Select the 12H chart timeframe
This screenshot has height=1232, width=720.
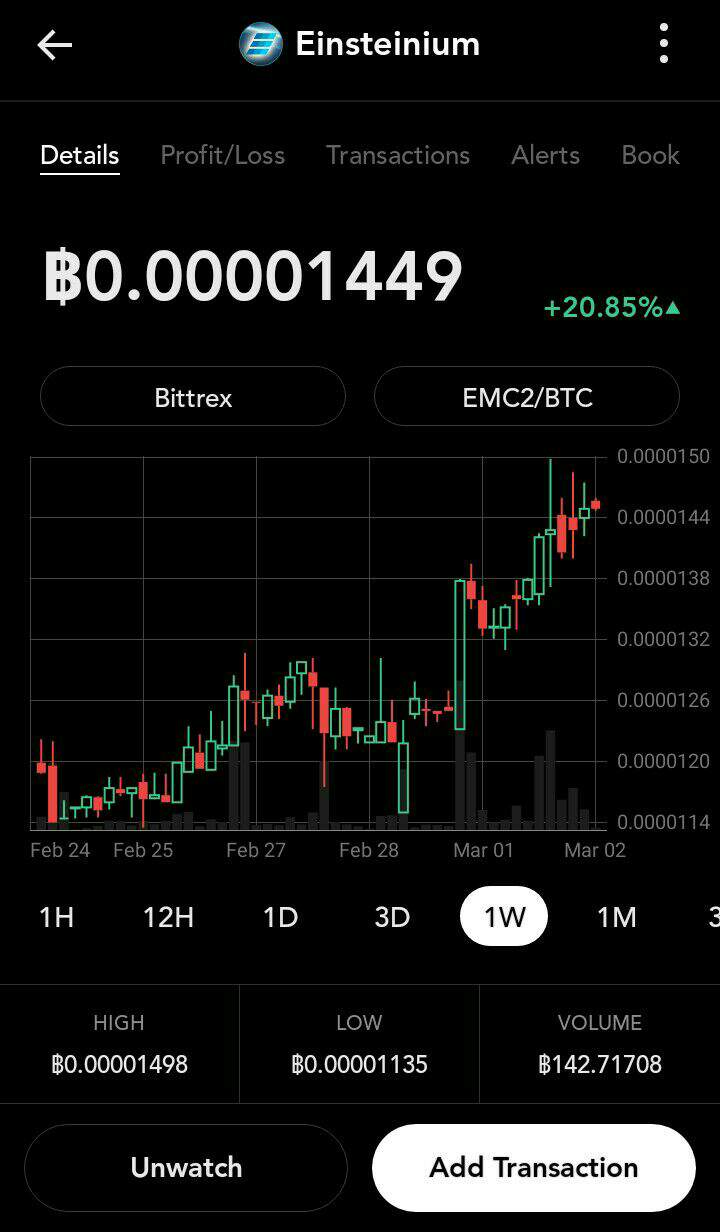click(x=168, y=917)
